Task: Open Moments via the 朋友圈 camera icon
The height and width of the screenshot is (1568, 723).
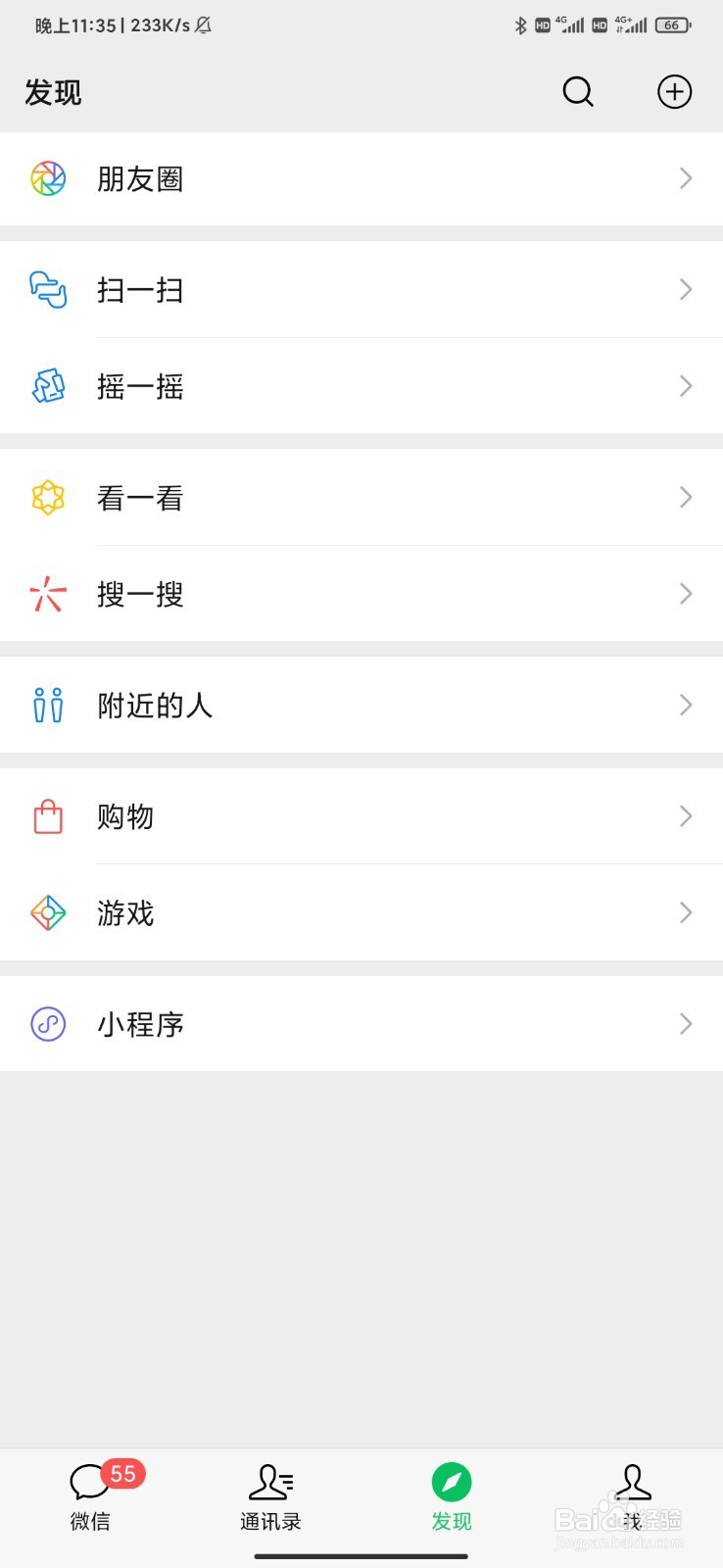Action: 47,178
